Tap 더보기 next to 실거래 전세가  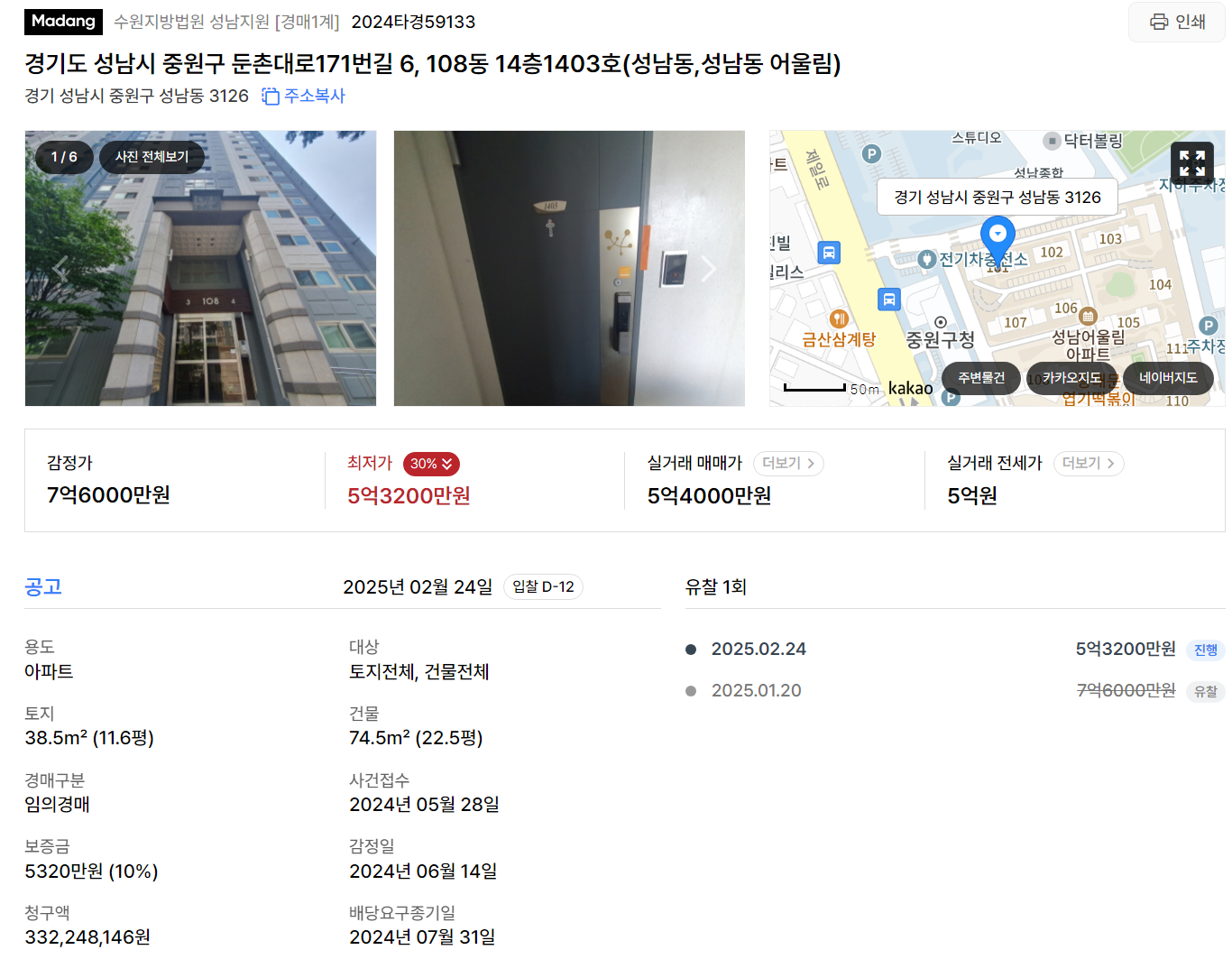pos(1088,463)
